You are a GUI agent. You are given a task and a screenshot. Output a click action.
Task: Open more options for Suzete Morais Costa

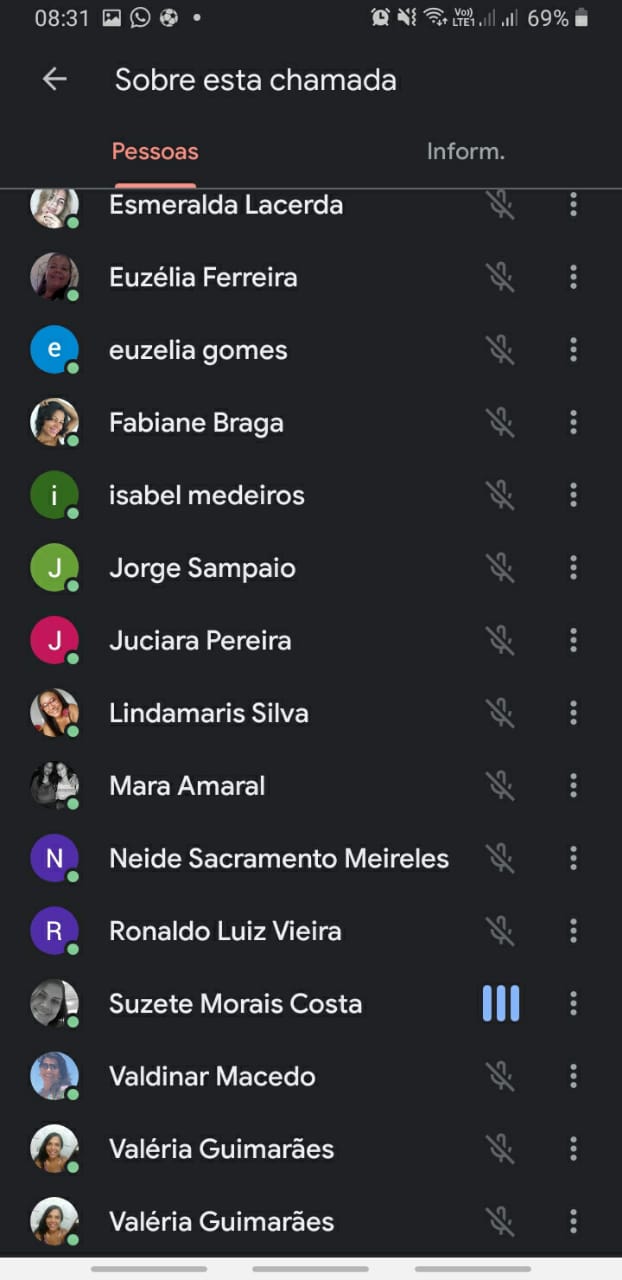click(x=573, y=1003)
